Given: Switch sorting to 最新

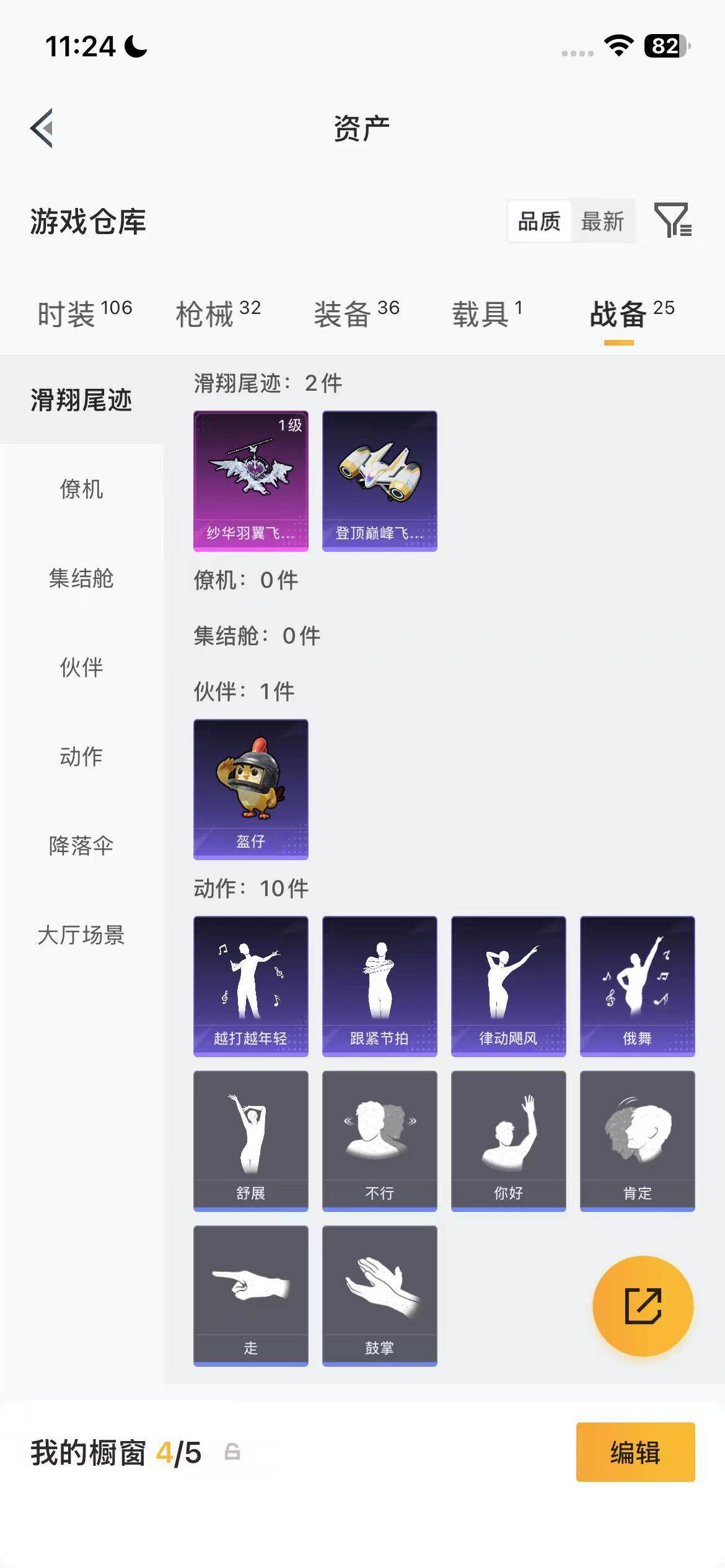Looking at the screenshot, I should tap(602, 222).
